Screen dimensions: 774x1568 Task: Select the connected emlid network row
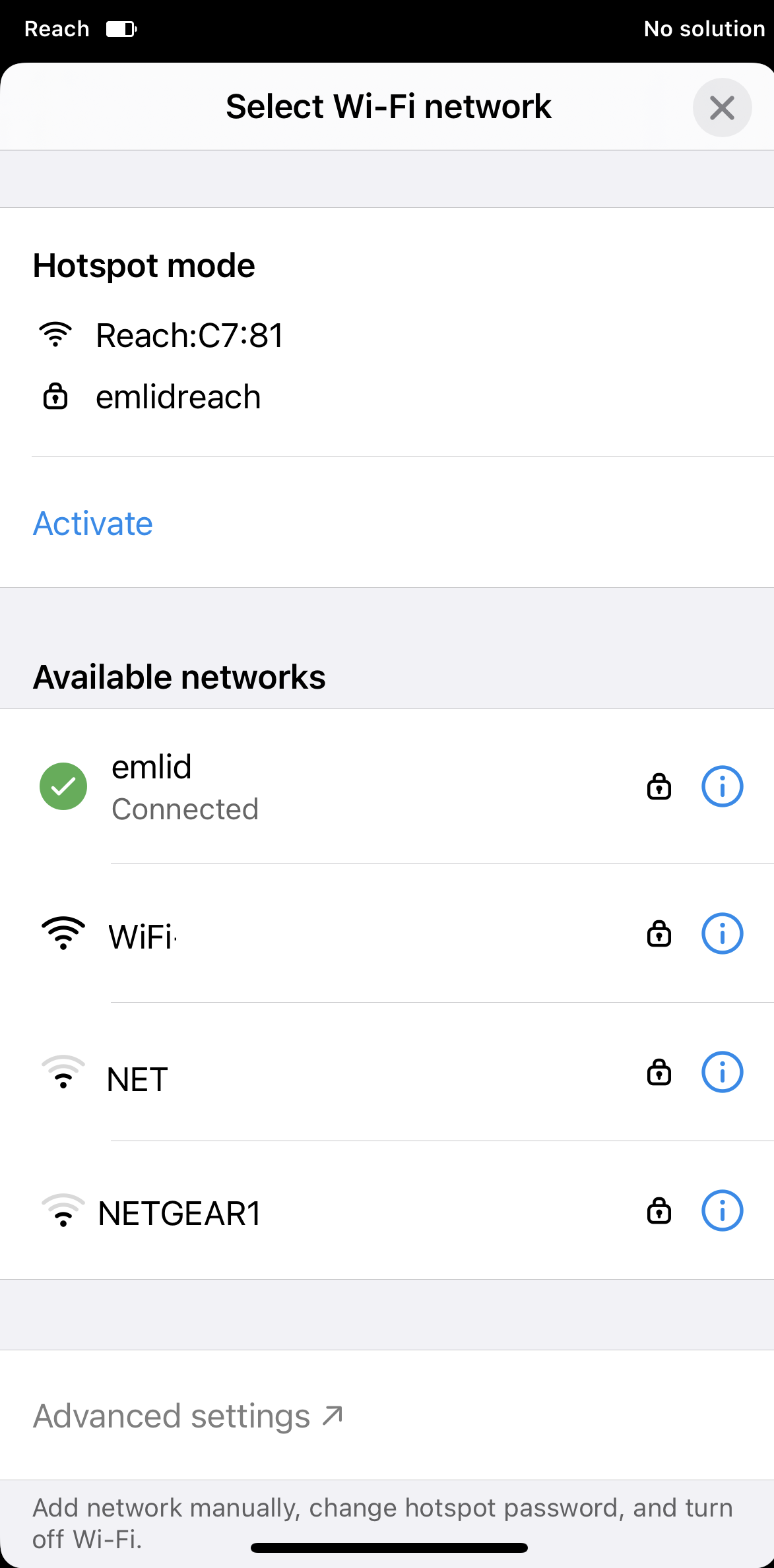click(x=387, y=786)
